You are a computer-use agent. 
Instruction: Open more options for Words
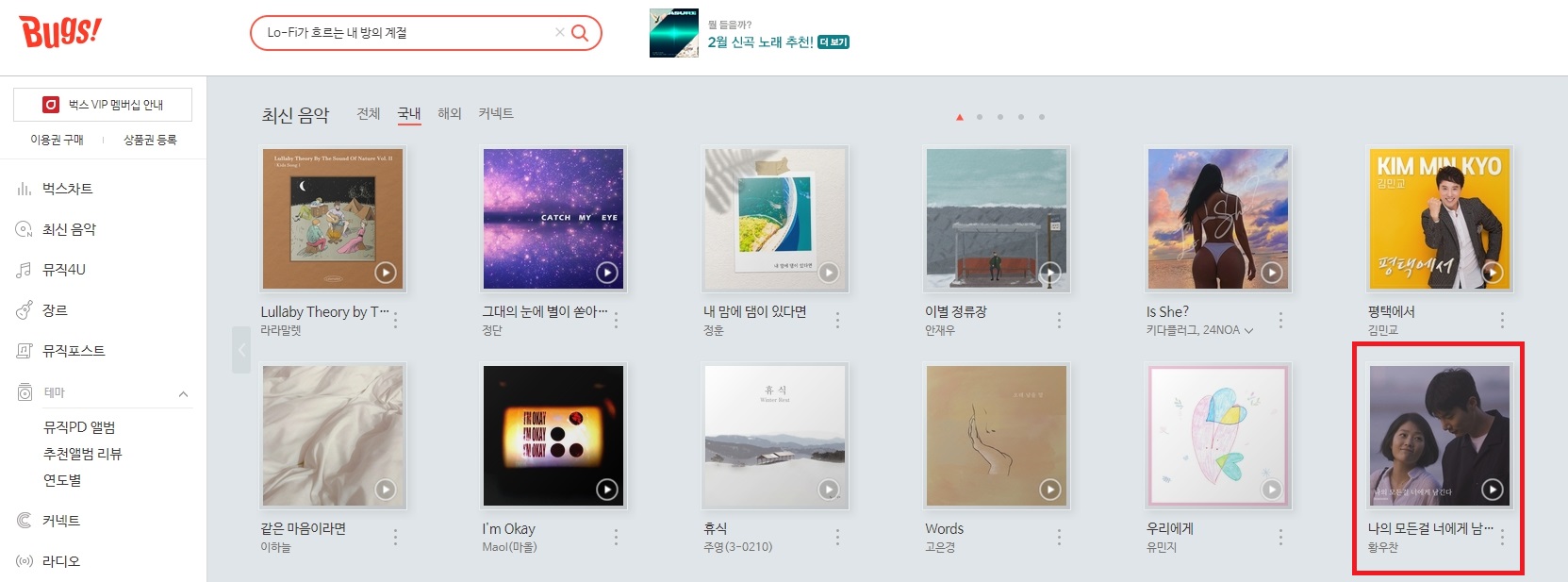tap(1059, 537)
